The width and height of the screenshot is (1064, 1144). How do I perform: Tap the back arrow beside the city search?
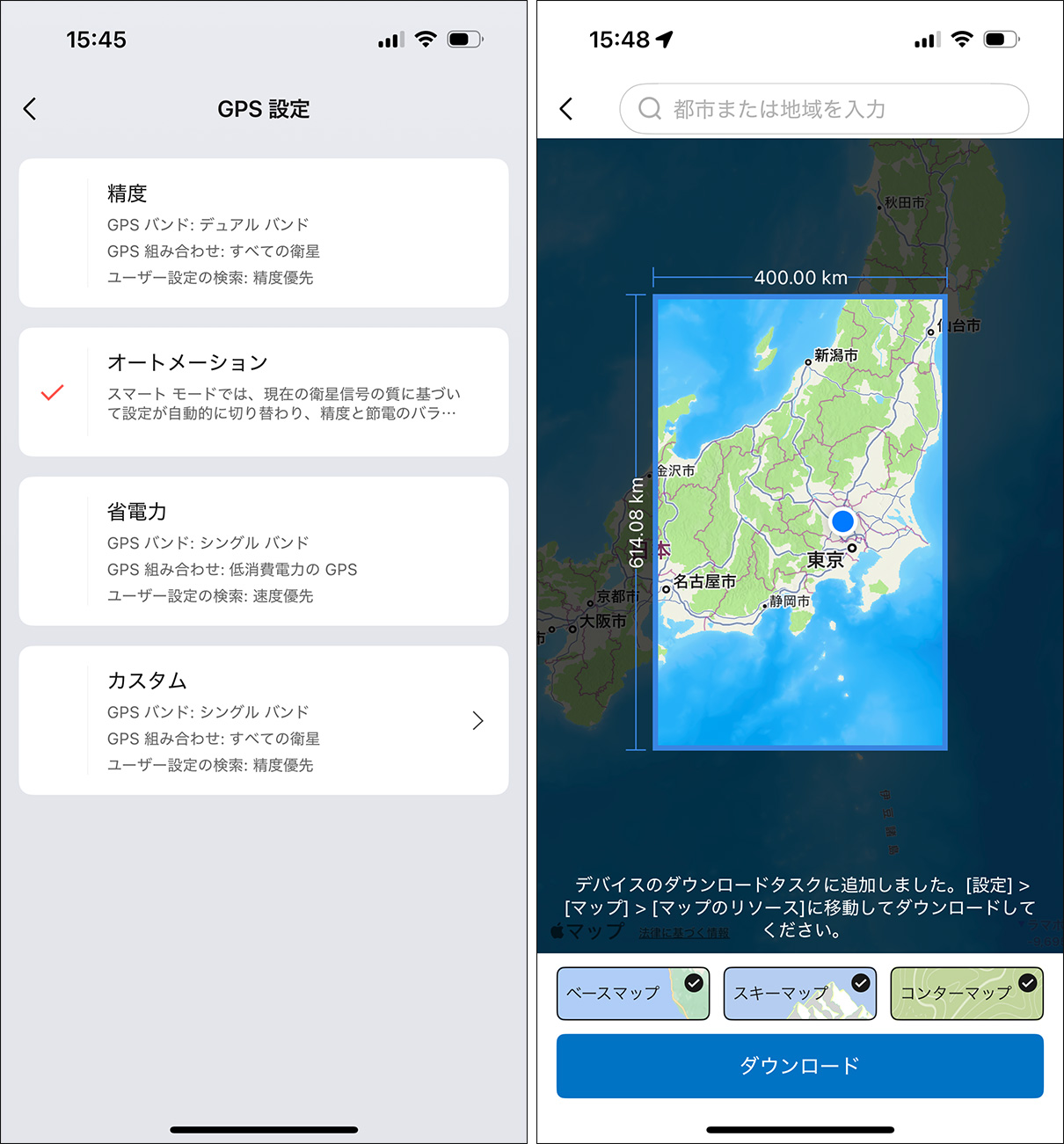tap(566, 109)
